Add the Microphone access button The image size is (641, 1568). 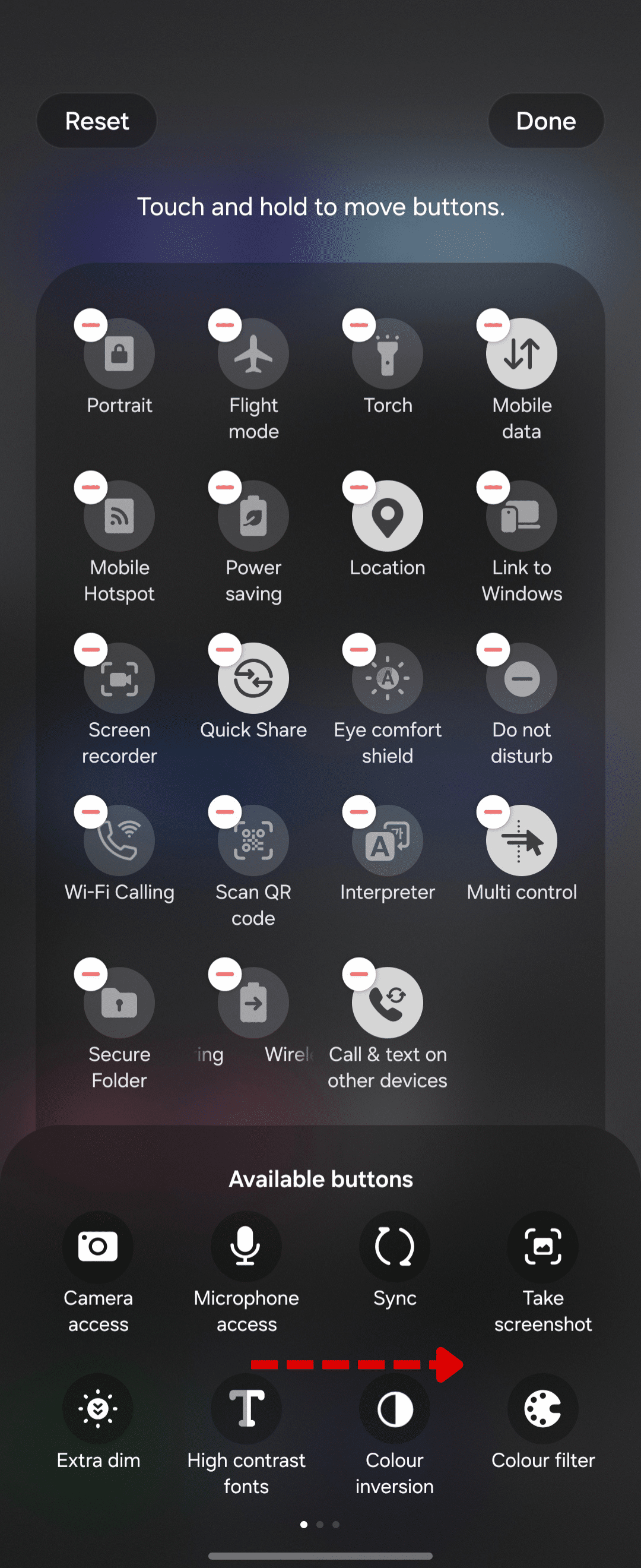[246, 1247]
